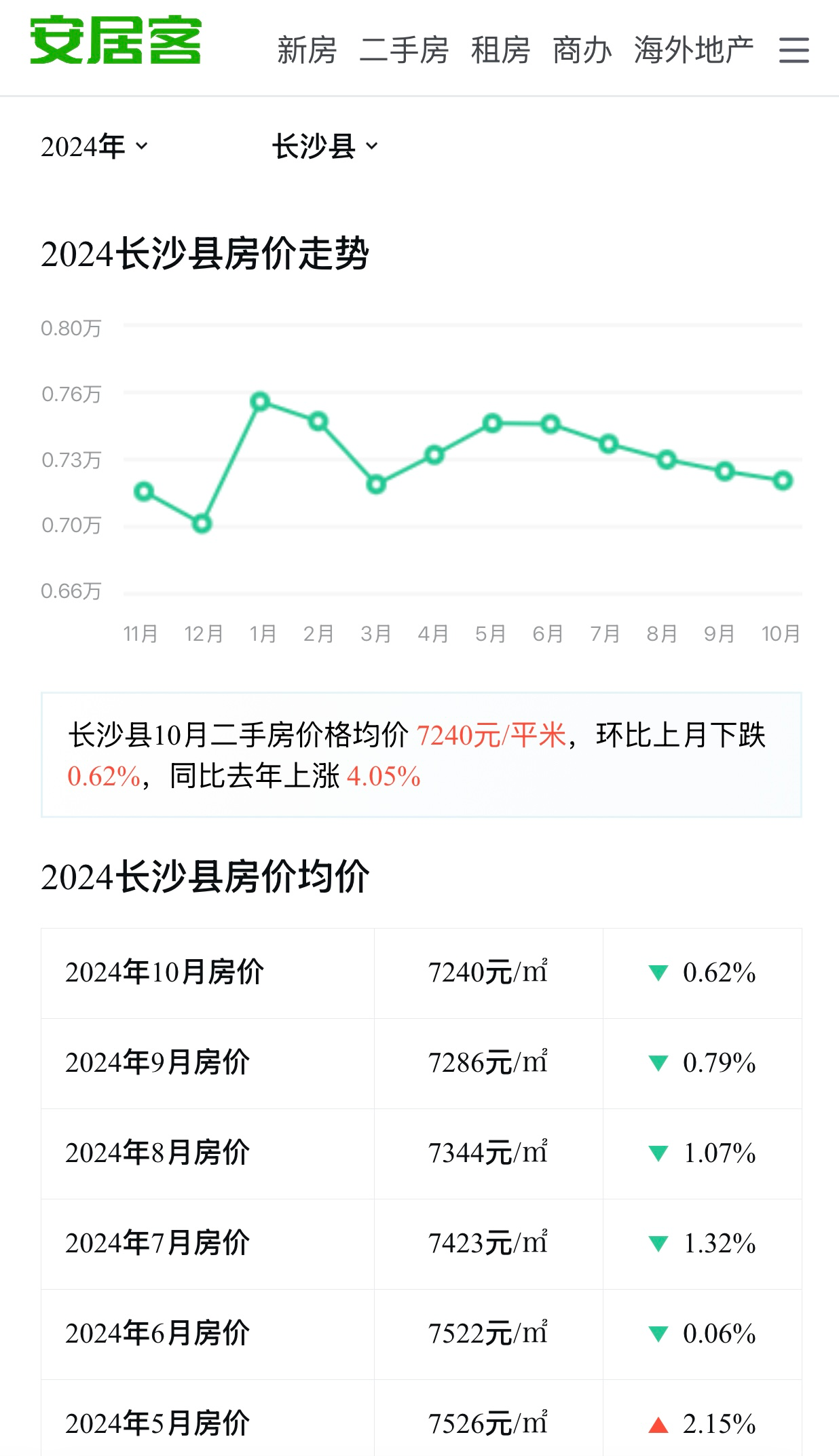
Task: Open 海外地产 section
Action: click(x=694, y=50)
